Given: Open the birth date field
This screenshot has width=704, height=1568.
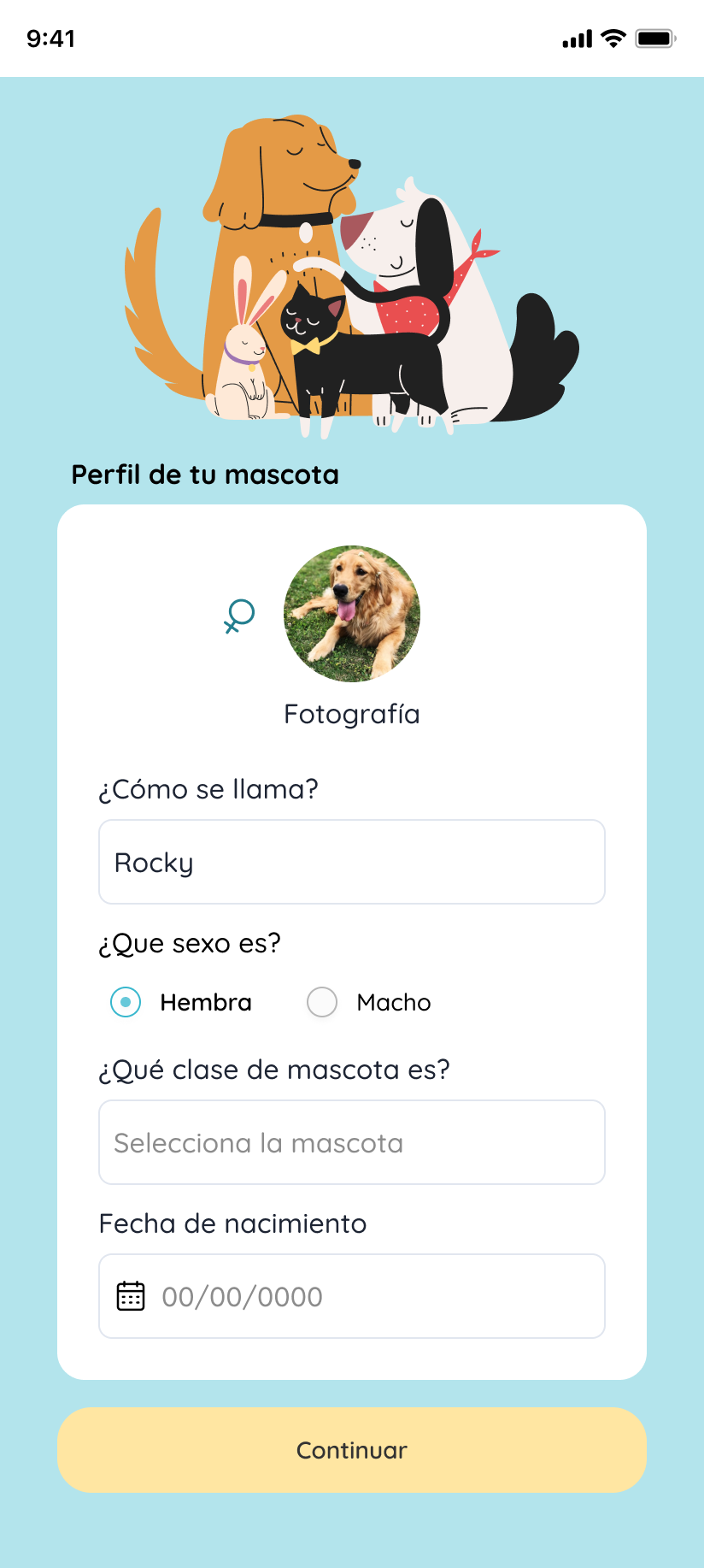Looking at the screenshot, I should click(351, 1296).
